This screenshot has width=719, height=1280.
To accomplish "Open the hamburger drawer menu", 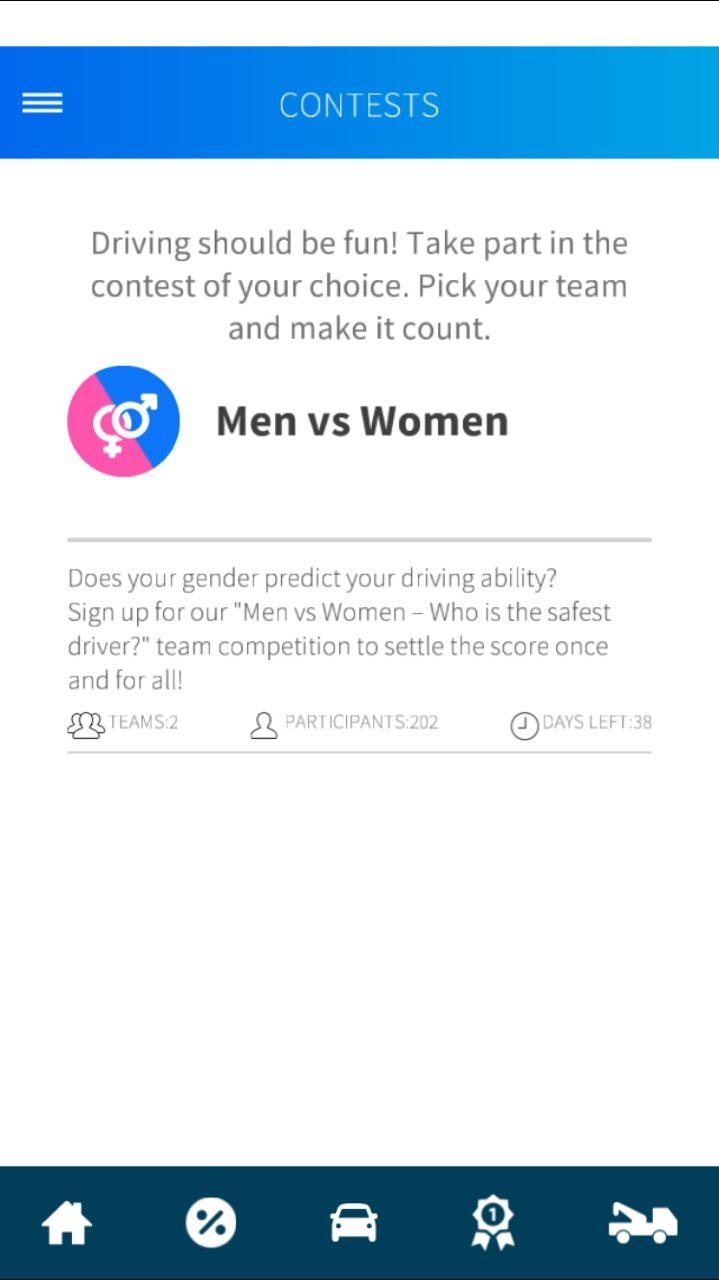I will tap(42, 103).
